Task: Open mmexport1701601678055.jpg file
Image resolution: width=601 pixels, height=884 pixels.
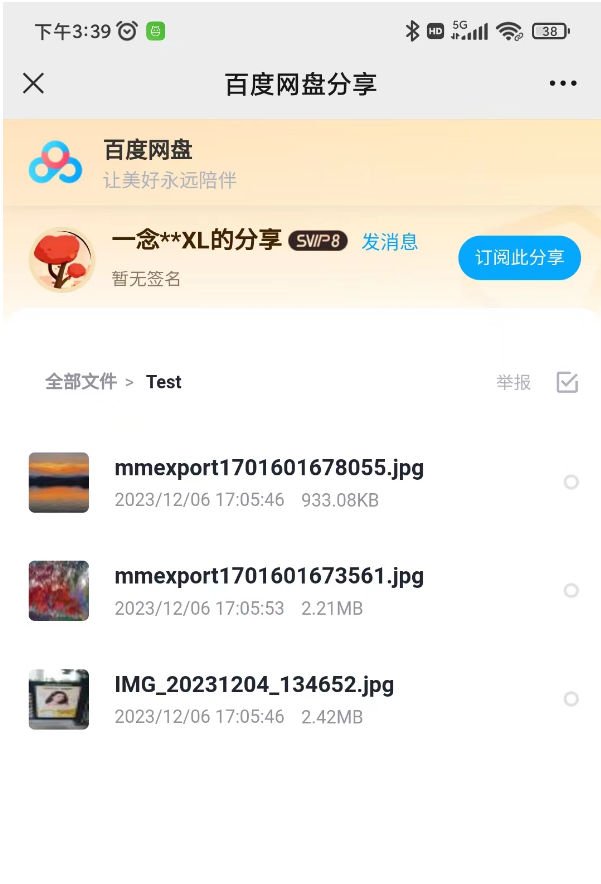Action: pyautogui.click(x=269, y=468)
